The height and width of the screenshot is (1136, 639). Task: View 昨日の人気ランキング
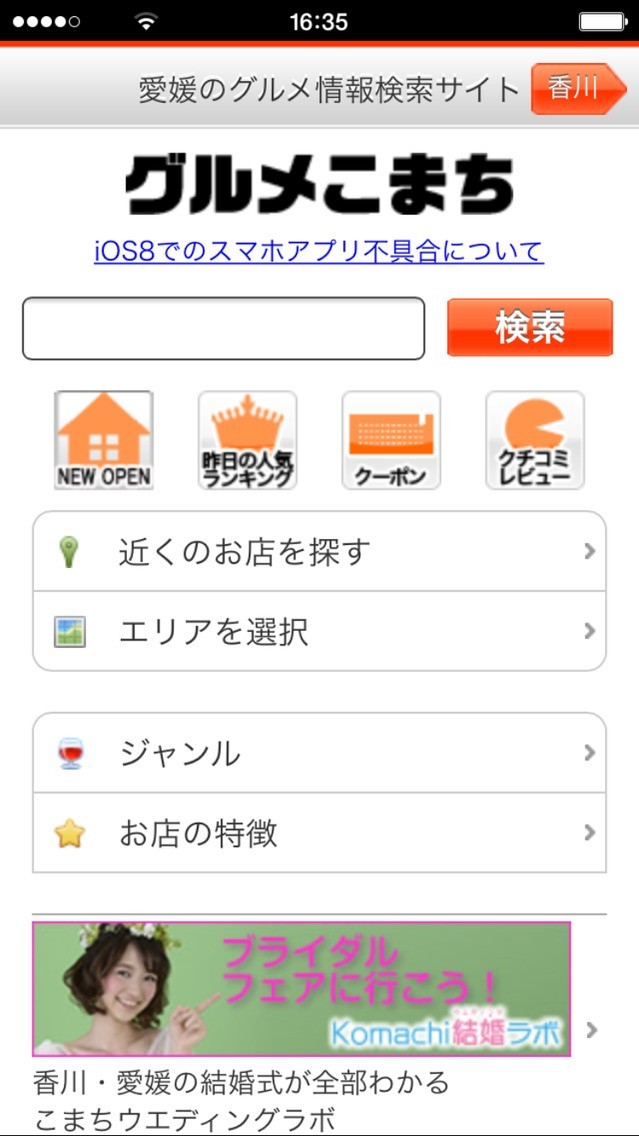click(247, 440)
